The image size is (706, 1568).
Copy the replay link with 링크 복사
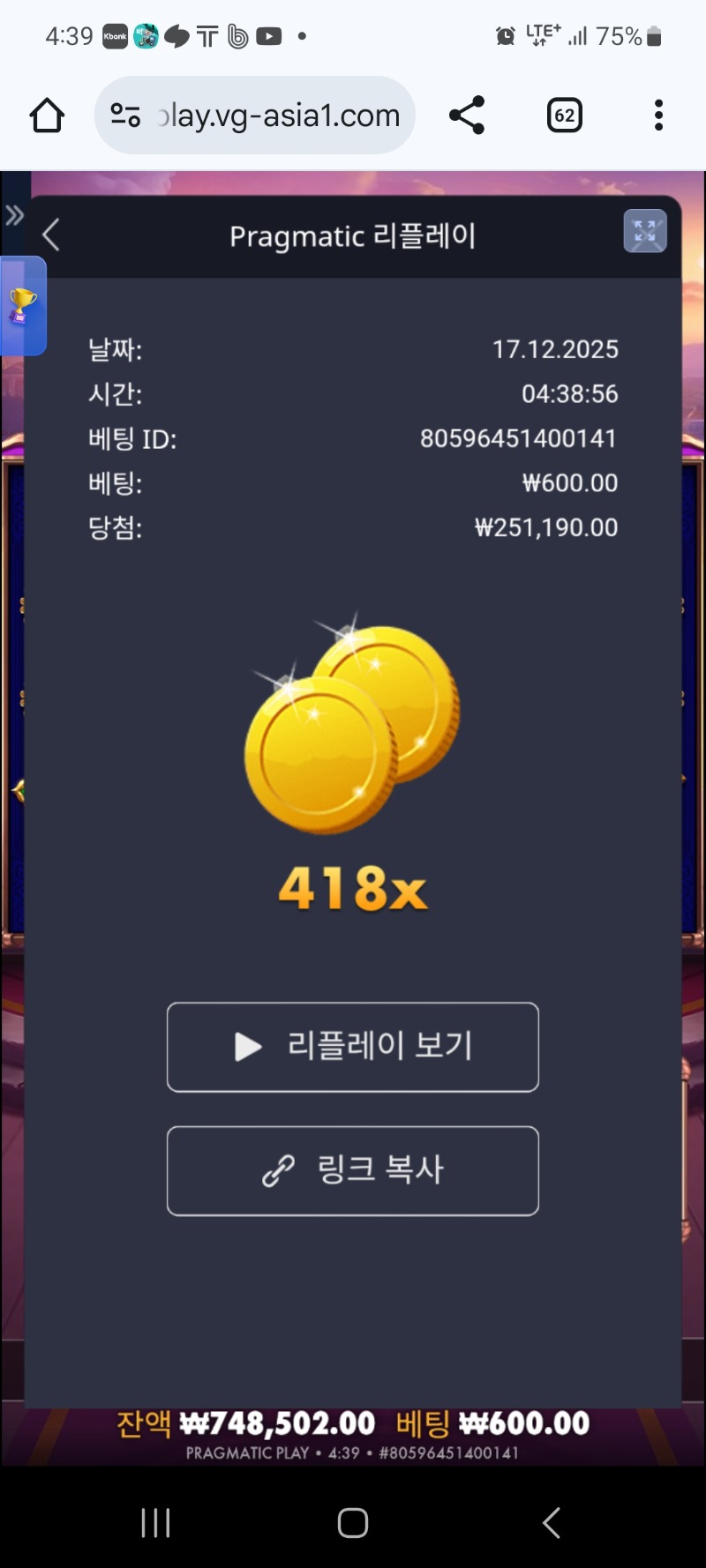point(353,1170)
